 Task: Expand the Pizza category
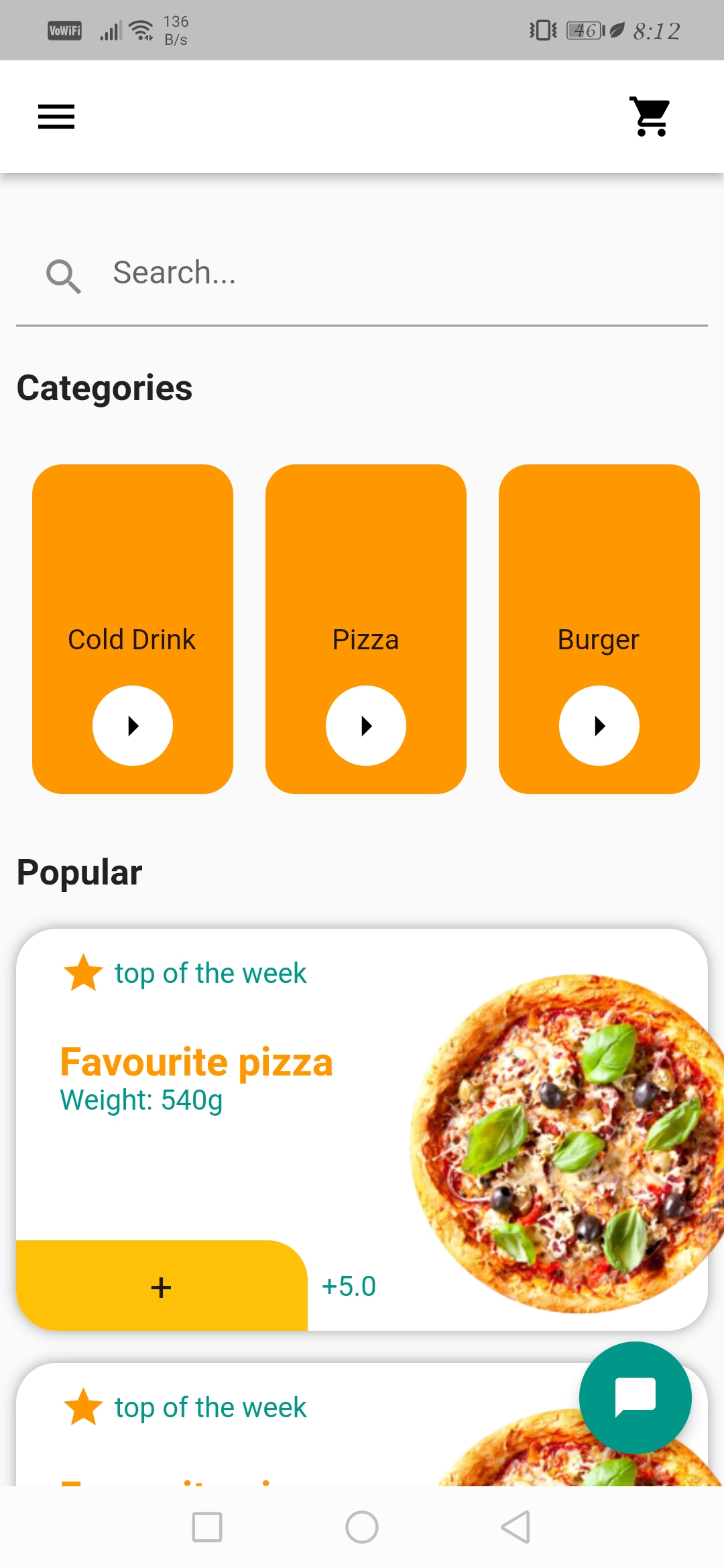pos(365,726)
